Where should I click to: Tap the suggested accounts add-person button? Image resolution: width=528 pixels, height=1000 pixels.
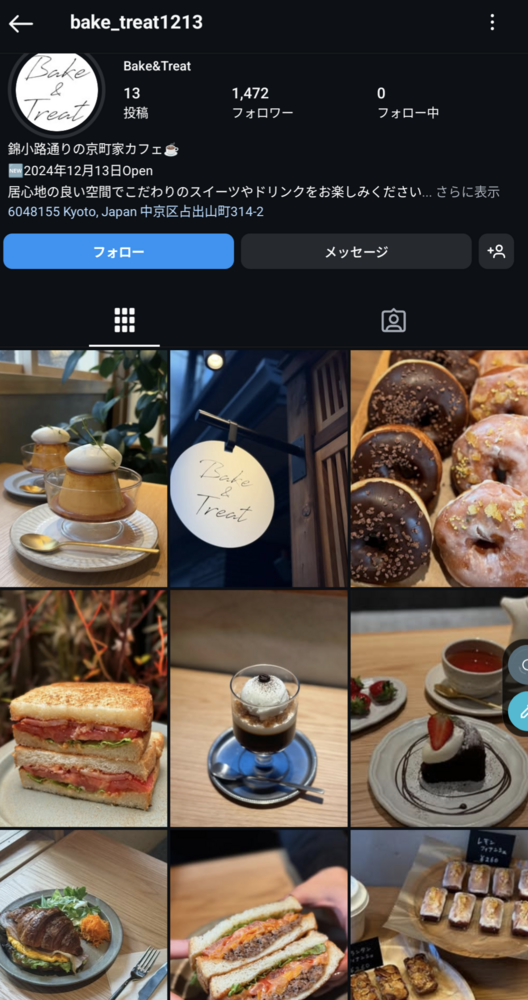[x=496, y=251]
